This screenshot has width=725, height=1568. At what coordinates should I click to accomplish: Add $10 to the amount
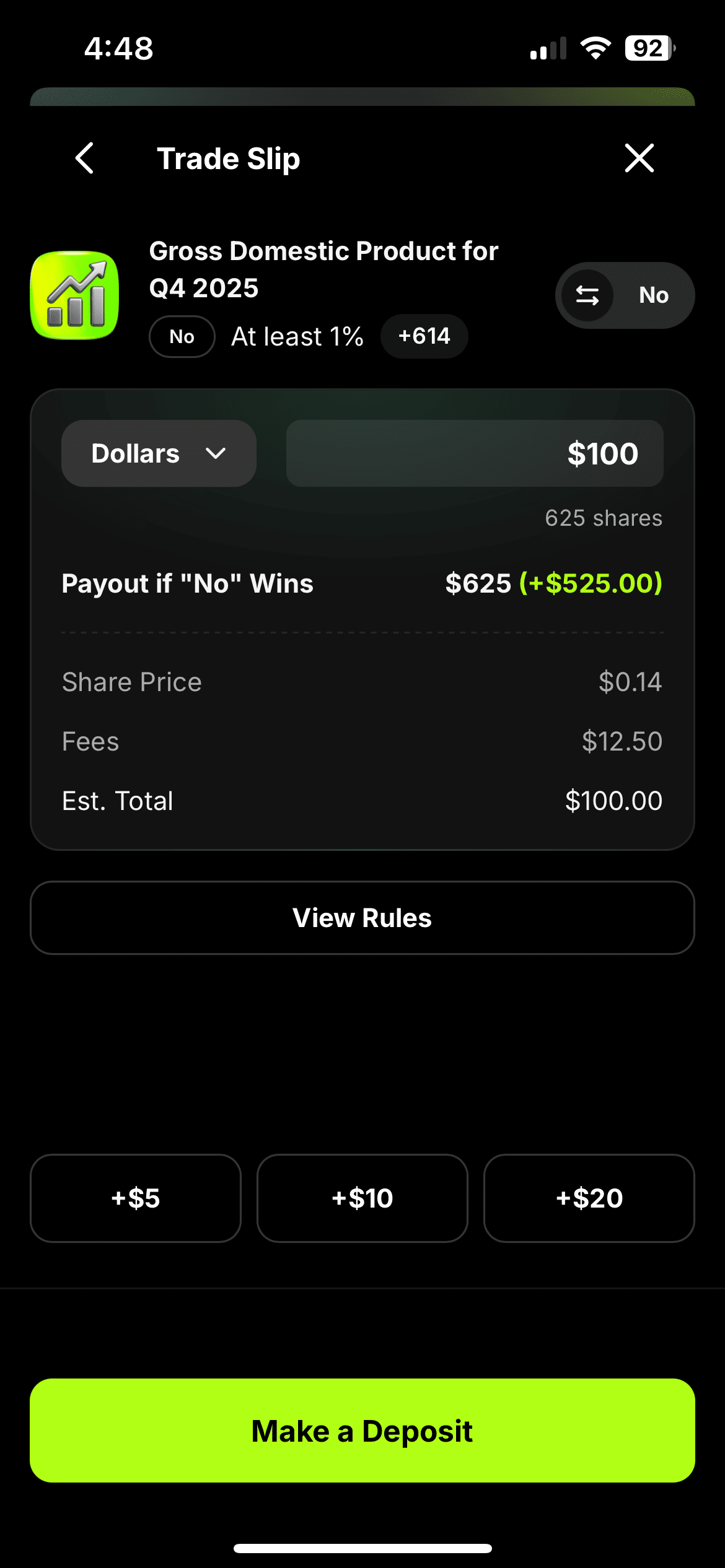pos(362,1198)
